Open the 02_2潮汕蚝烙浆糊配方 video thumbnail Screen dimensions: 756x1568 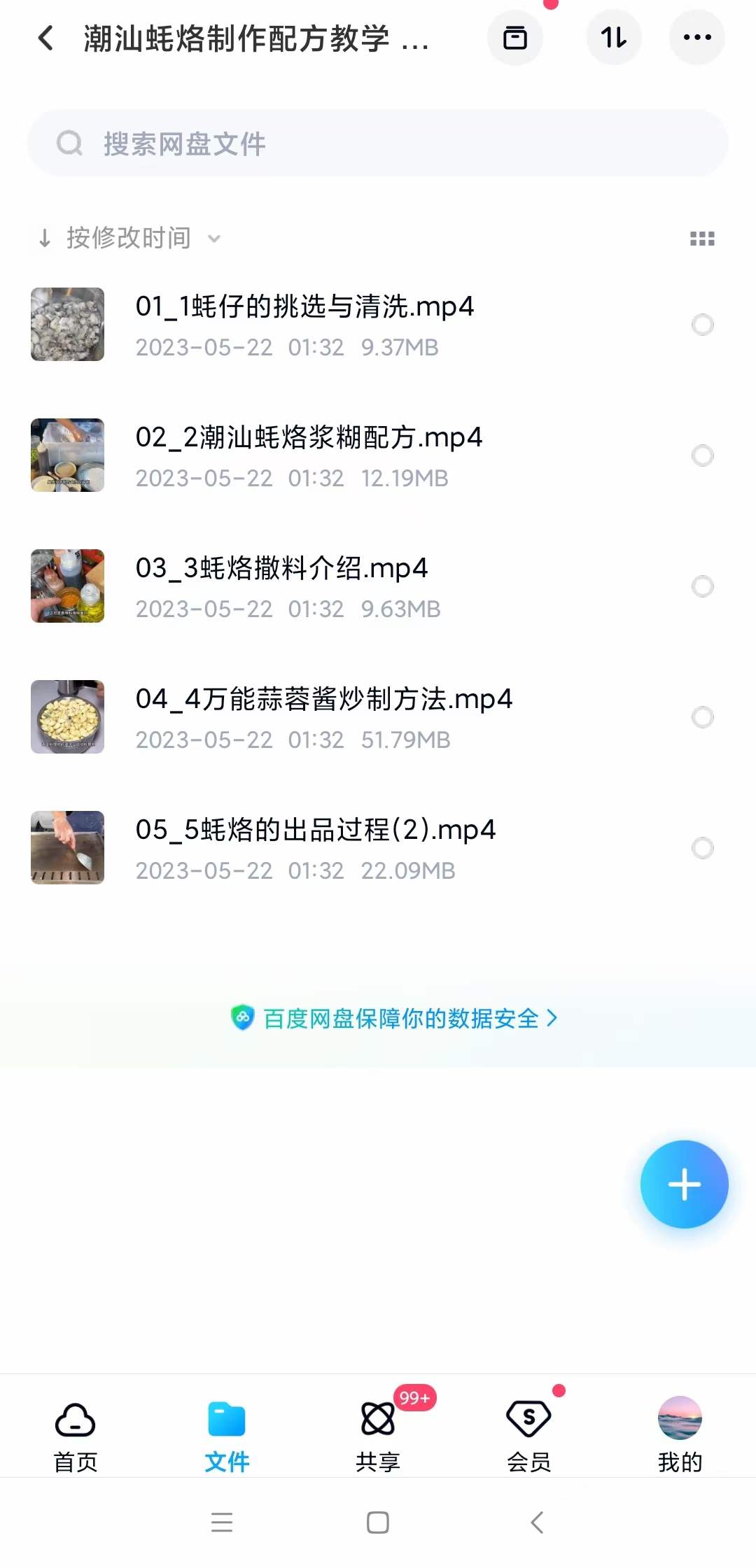click(x=66, y=455)
